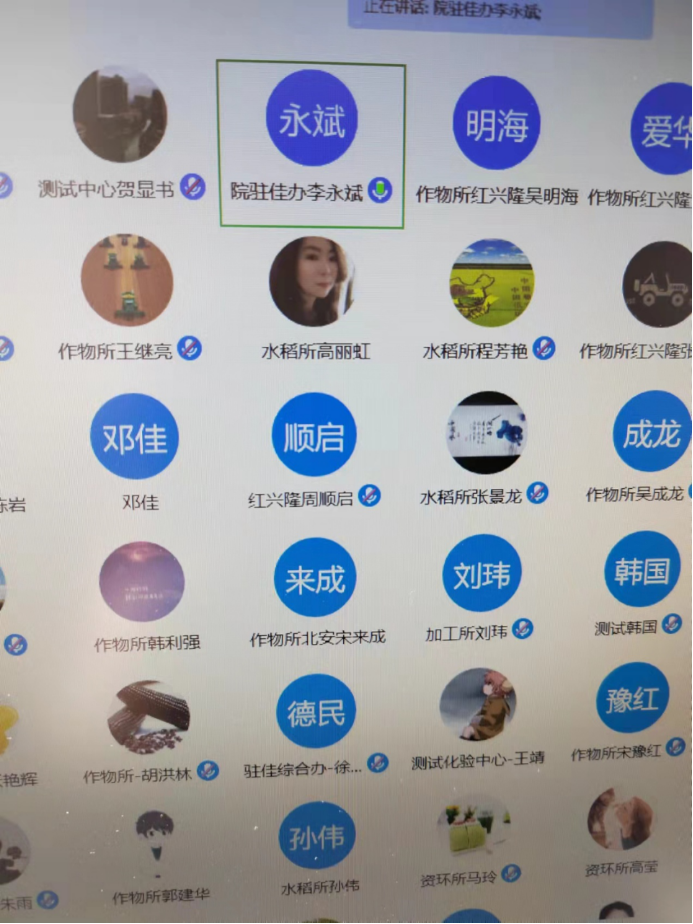The image size is (693, 924).
Task: Open 作物所韩利强 participant tile
Action: pos(142,583)
